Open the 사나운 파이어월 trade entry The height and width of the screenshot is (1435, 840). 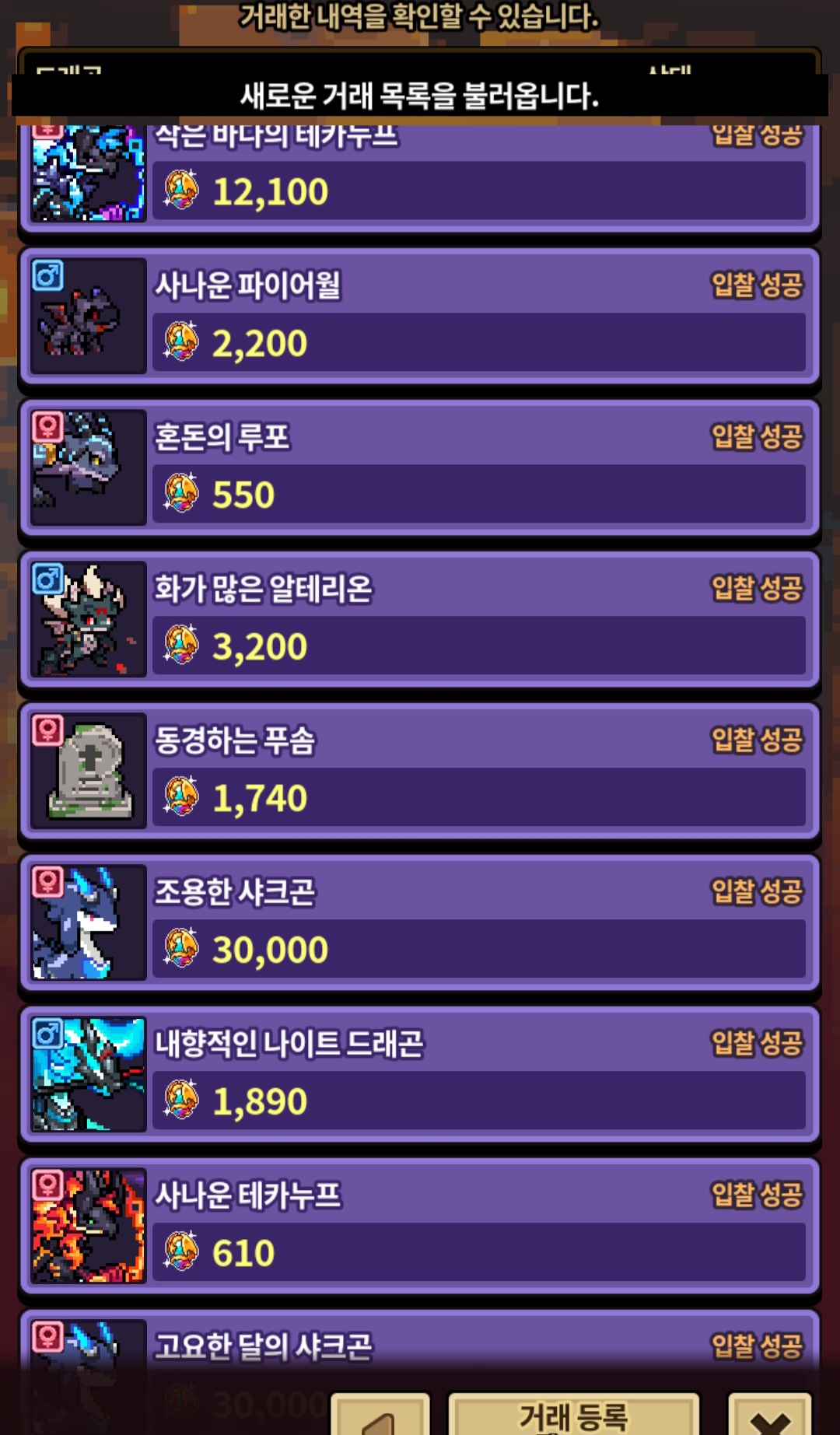tap(420, 316)
